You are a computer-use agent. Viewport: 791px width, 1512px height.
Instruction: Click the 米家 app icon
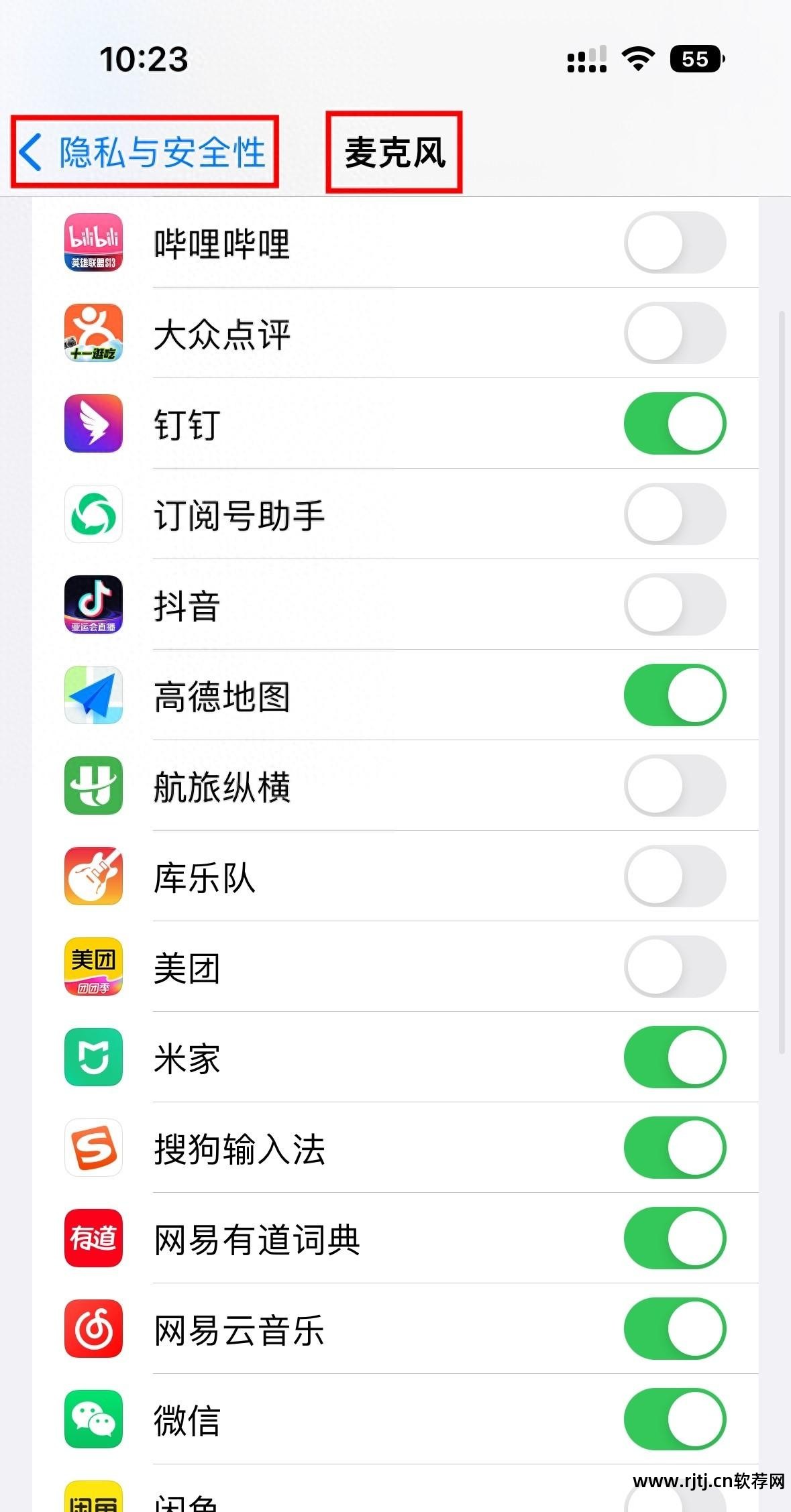[93, 1057]
